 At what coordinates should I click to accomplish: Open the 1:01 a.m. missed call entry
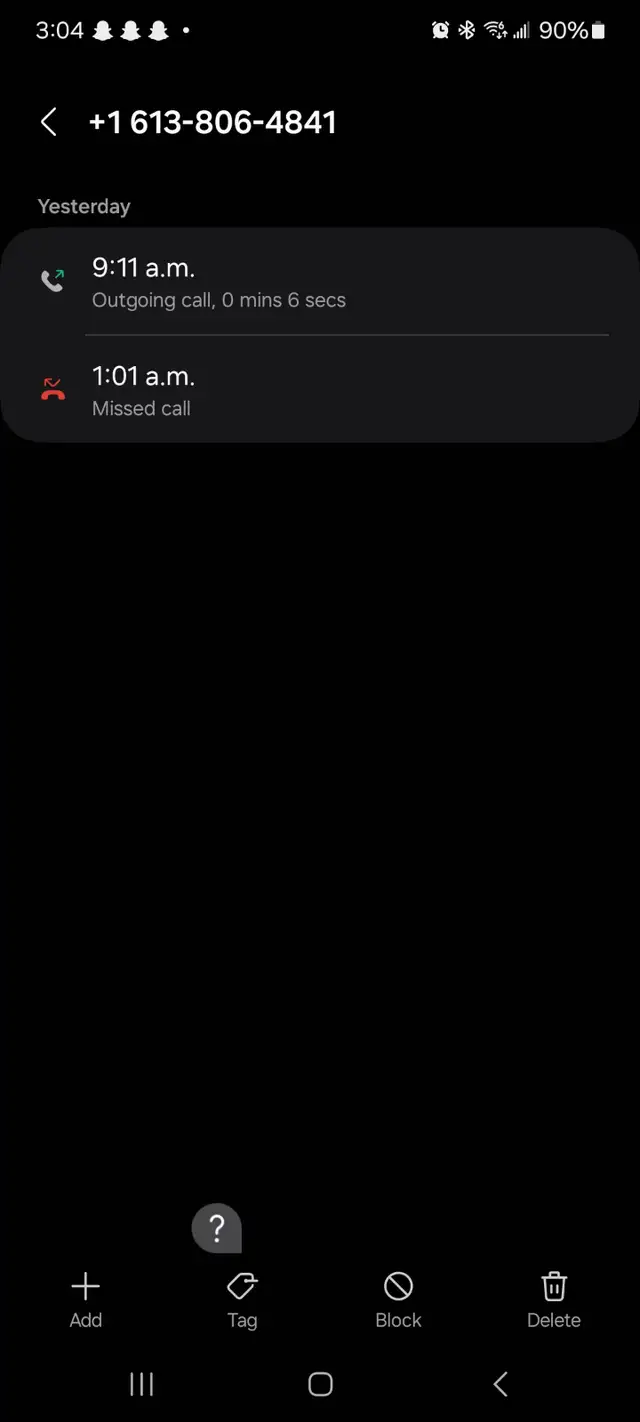click(x=320, y=390)
